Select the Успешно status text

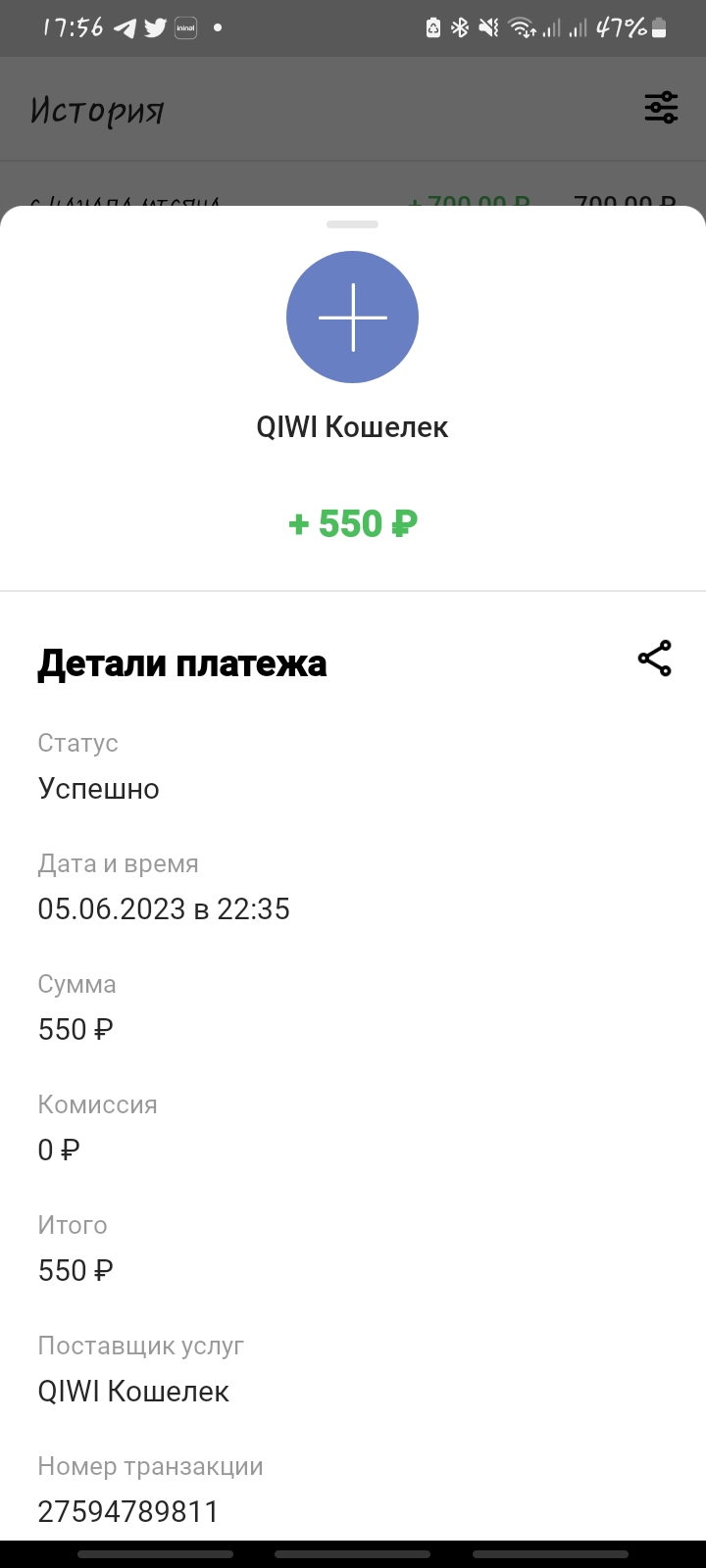tap(98, 788)
